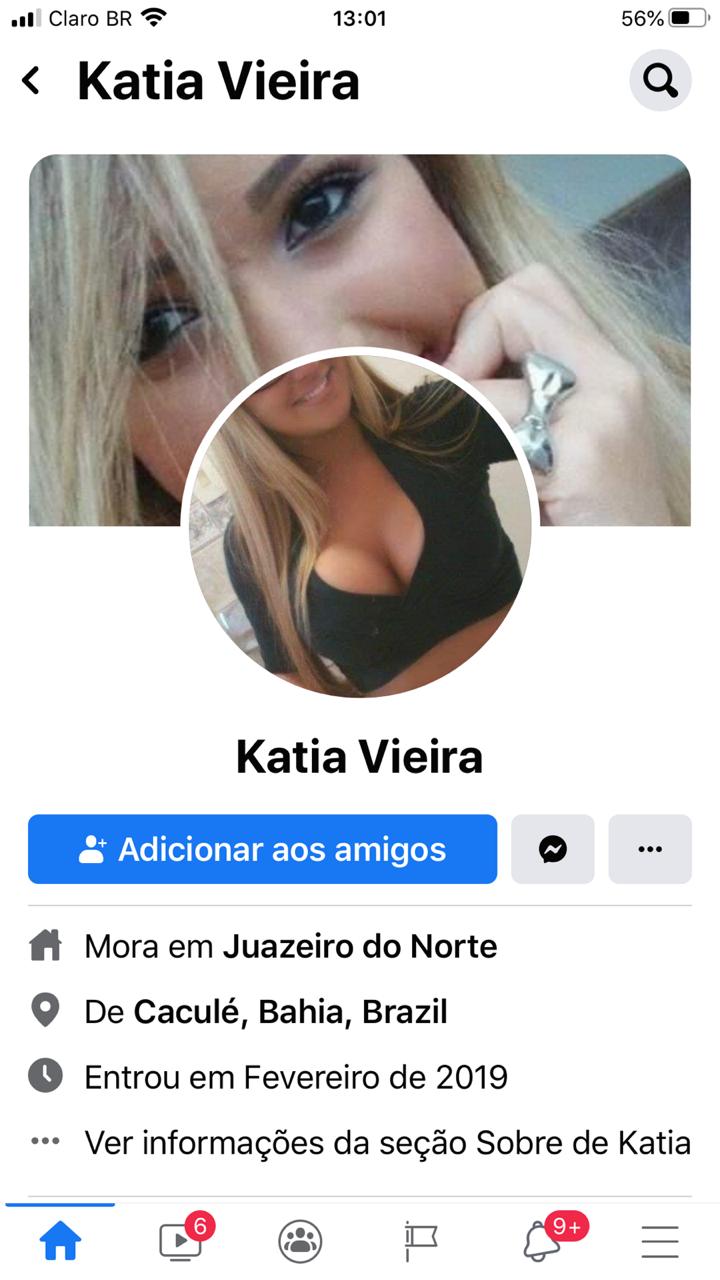Switch to the Pages flag tab
This screenshot has height=1280, width=720.
tap(420, 1241)
